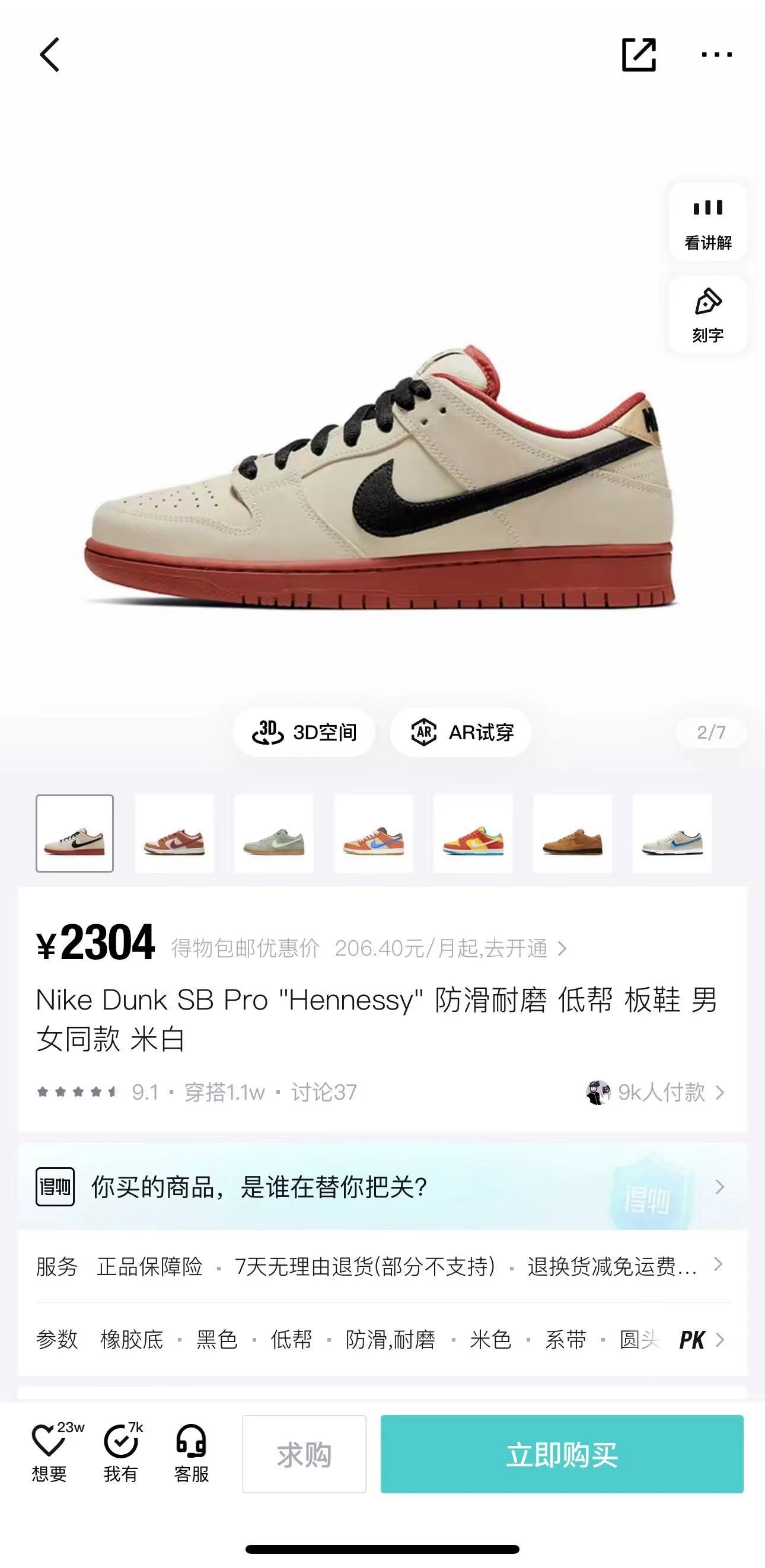Open the 刻字 engraving option
Image resolution: width=765 pixels, height=1568 pixels.
click(x=707, y=315)
